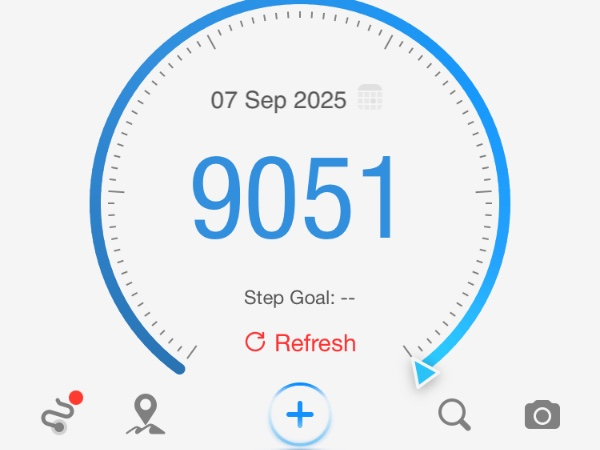Open the camera
The width and height of the screenshot is (600, 450).
point(542,414)
